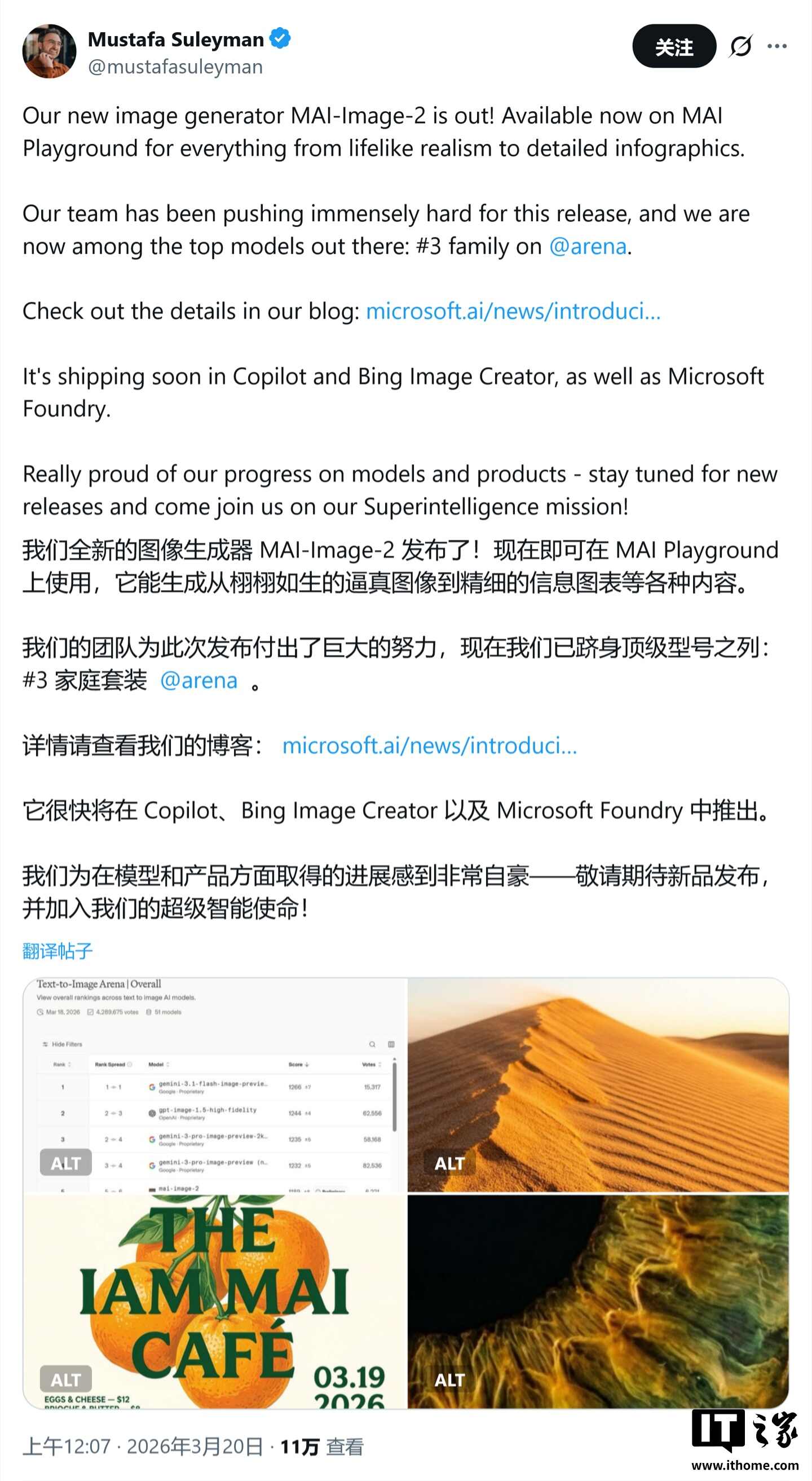Open the @mustafasuleyman handle
This screenshot has width=812, height=1481.
tap(175, 67)
